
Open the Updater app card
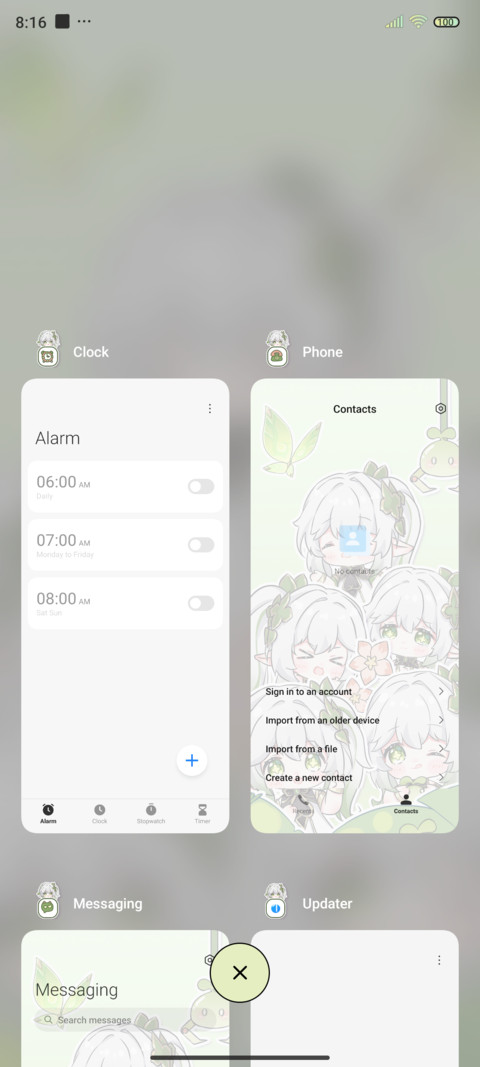(x=355, y=998)
